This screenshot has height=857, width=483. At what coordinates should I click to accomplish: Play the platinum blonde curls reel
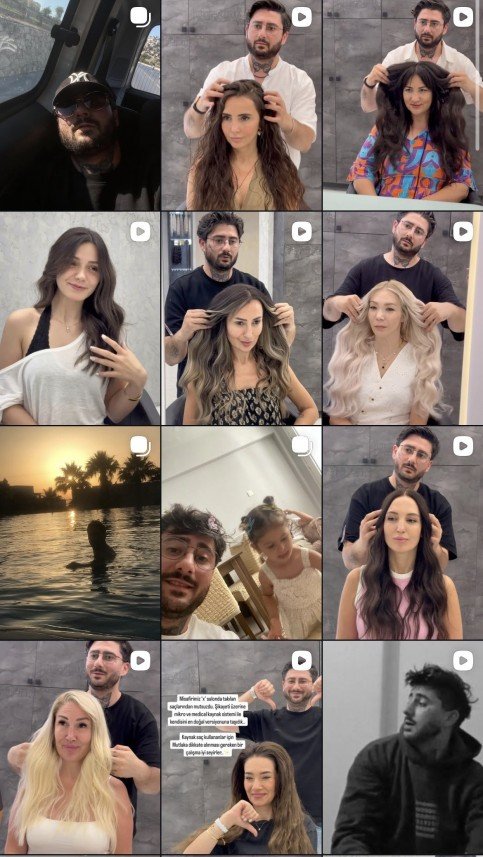403,319
